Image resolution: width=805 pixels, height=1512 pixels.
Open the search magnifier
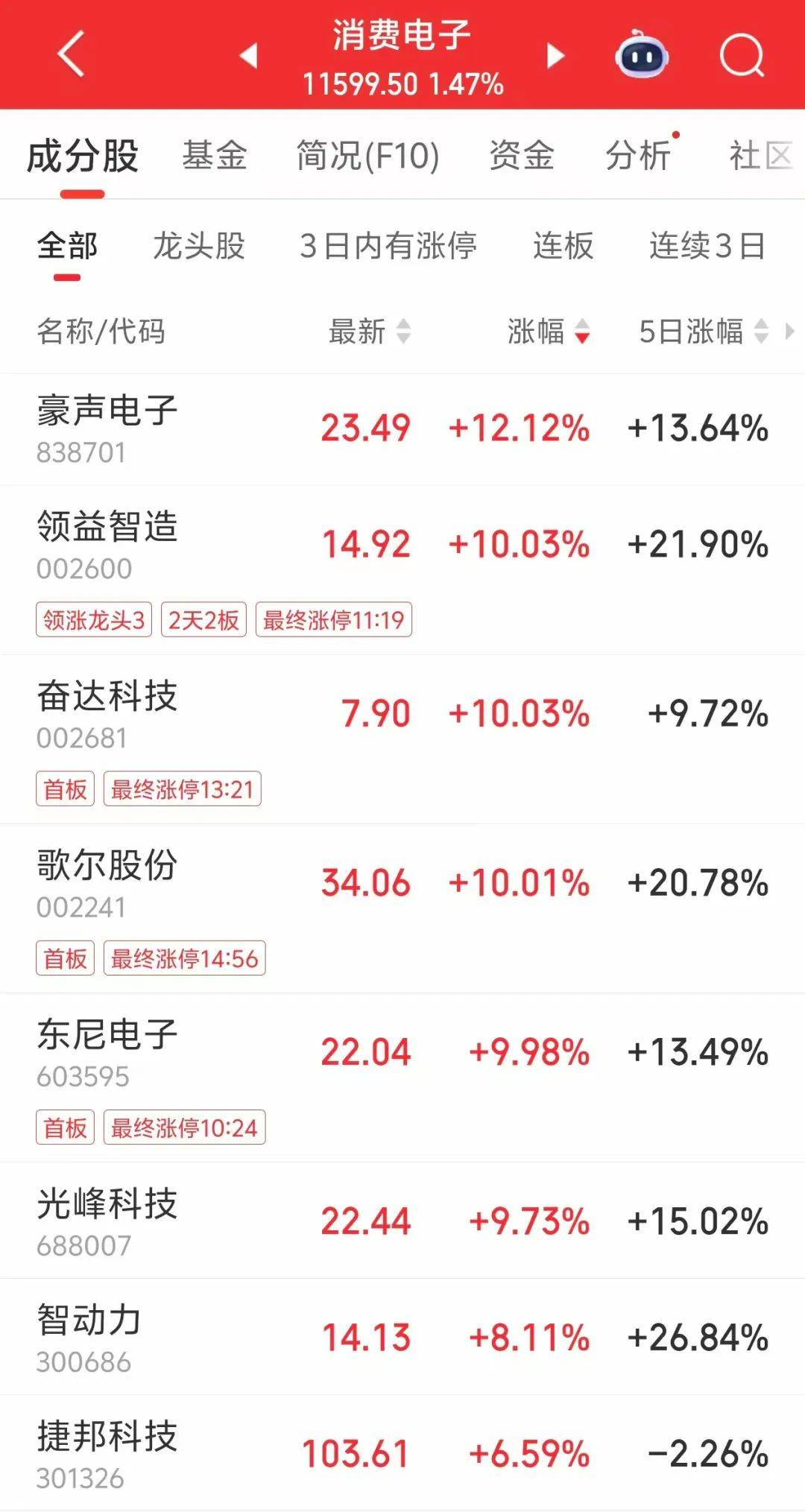click(742, 55)
